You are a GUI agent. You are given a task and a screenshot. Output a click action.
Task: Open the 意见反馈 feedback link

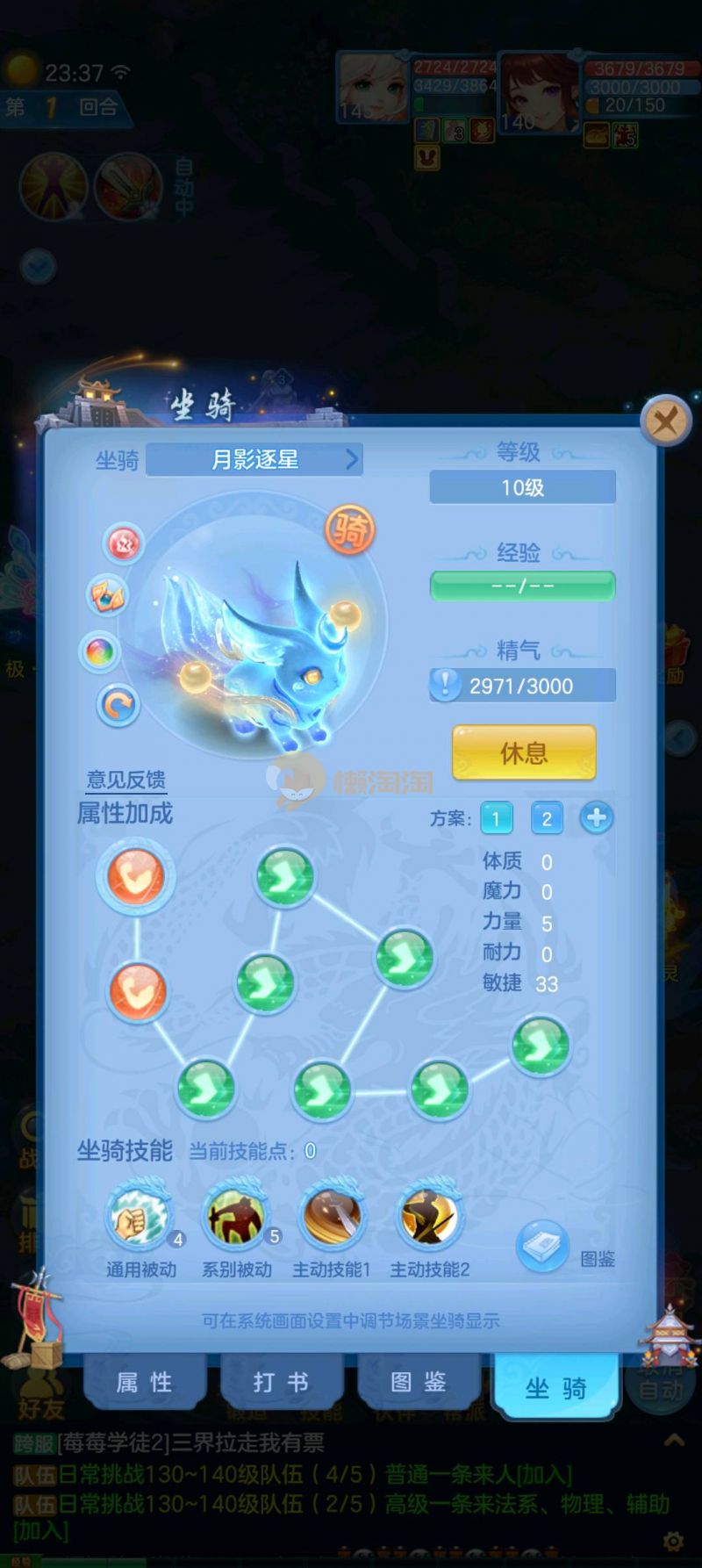[x=125, y=780]
